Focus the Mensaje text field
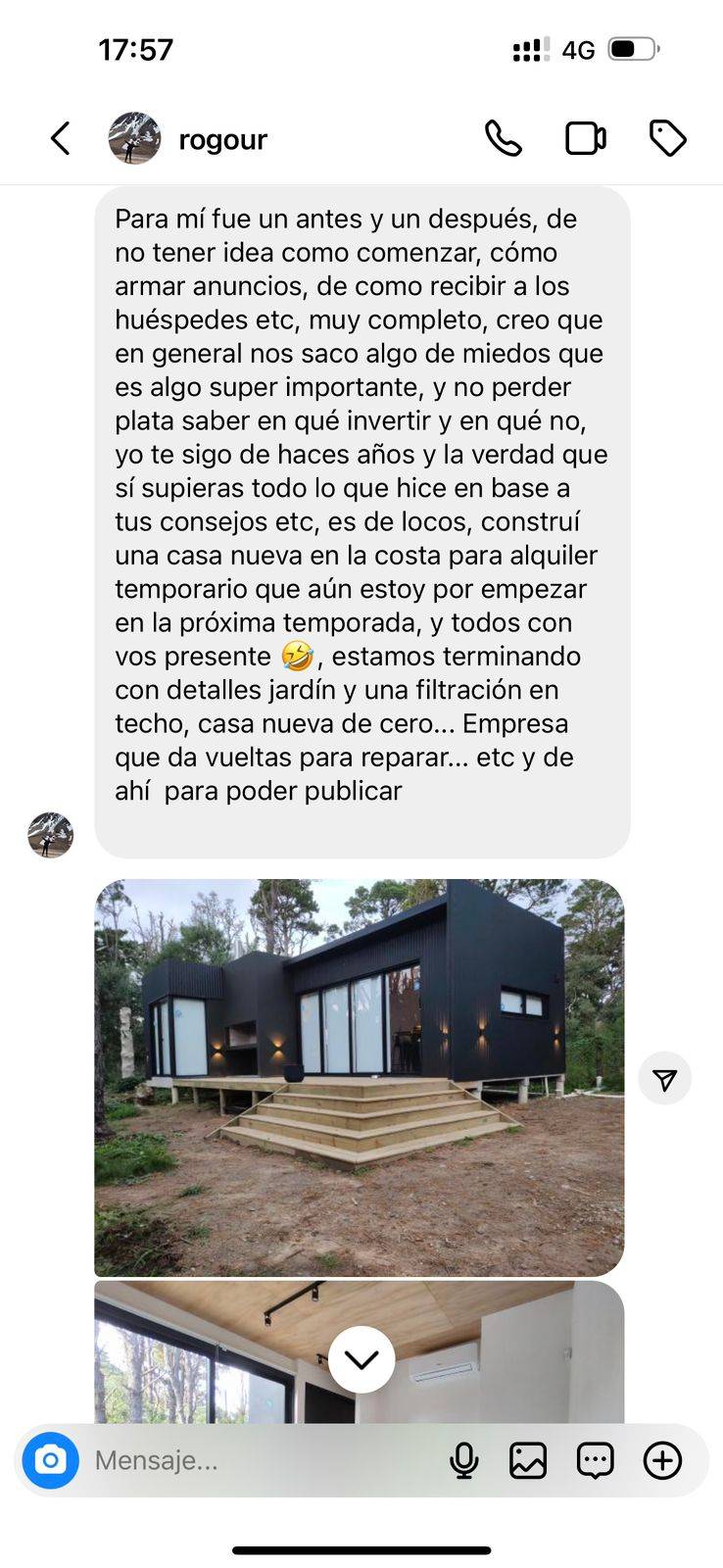This screenshot has height=1568, width=723. (x=255, y=1460)
